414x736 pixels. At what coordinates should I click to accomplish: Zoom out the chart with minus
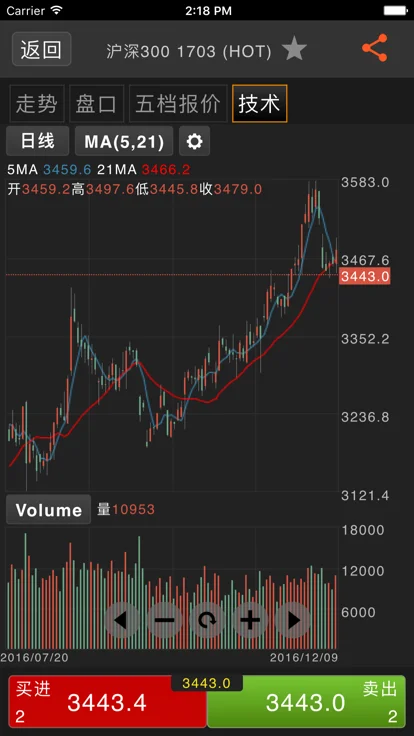click(x=164, y=620)
